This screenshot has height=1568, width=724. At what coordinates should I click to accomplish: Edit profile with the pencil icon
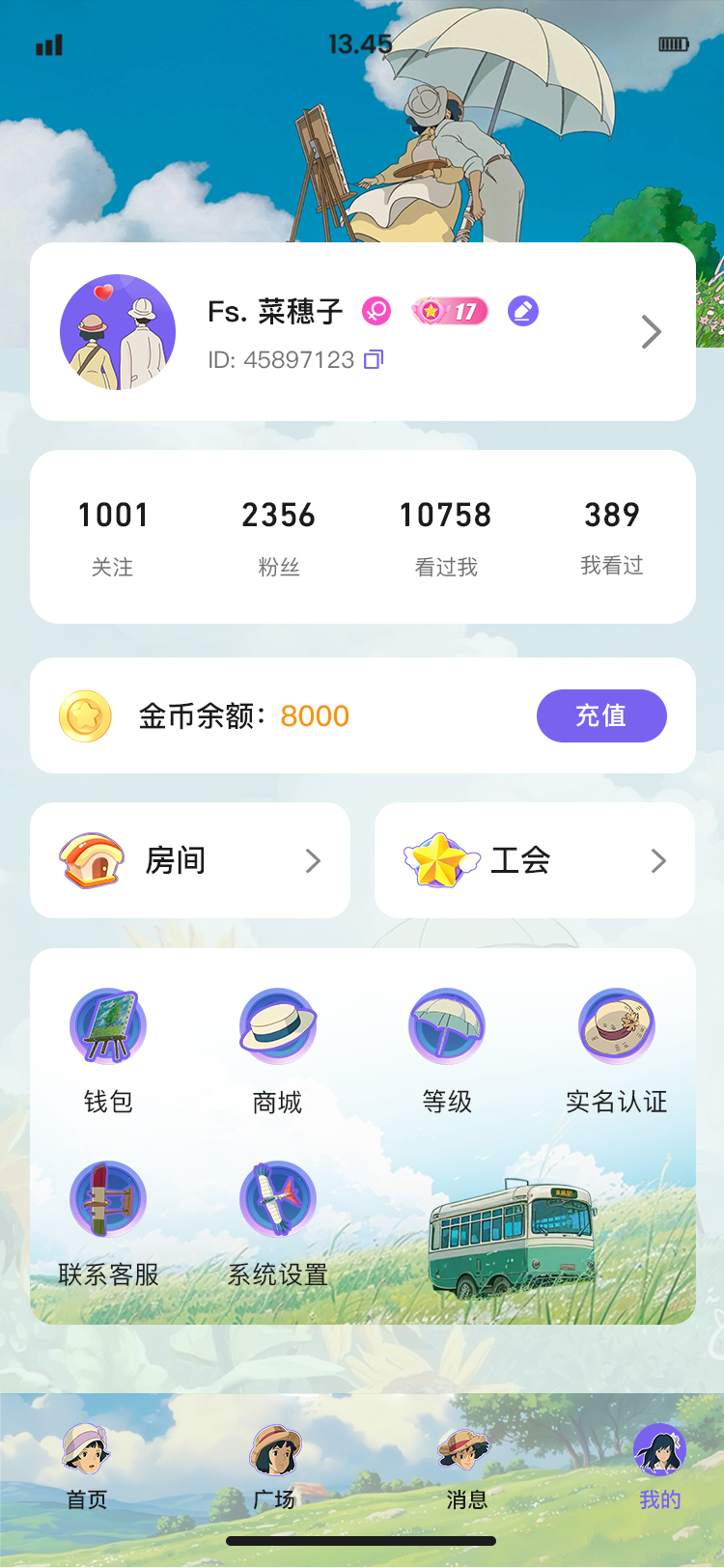tap(522, 312)
